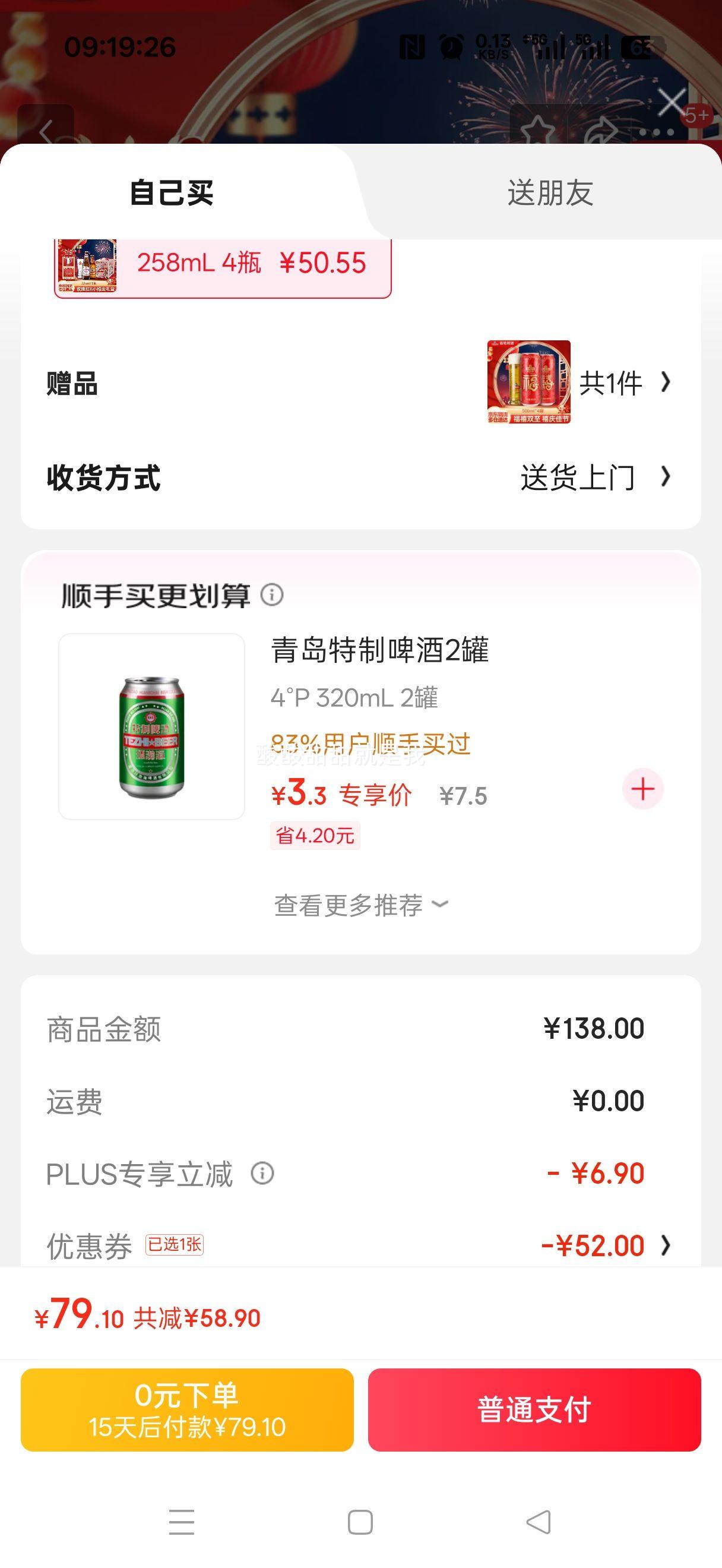Add 青岛特制啤酒 with the plus icon
The height and width of the screenshot is (1568, 722).
click(643, 791)
